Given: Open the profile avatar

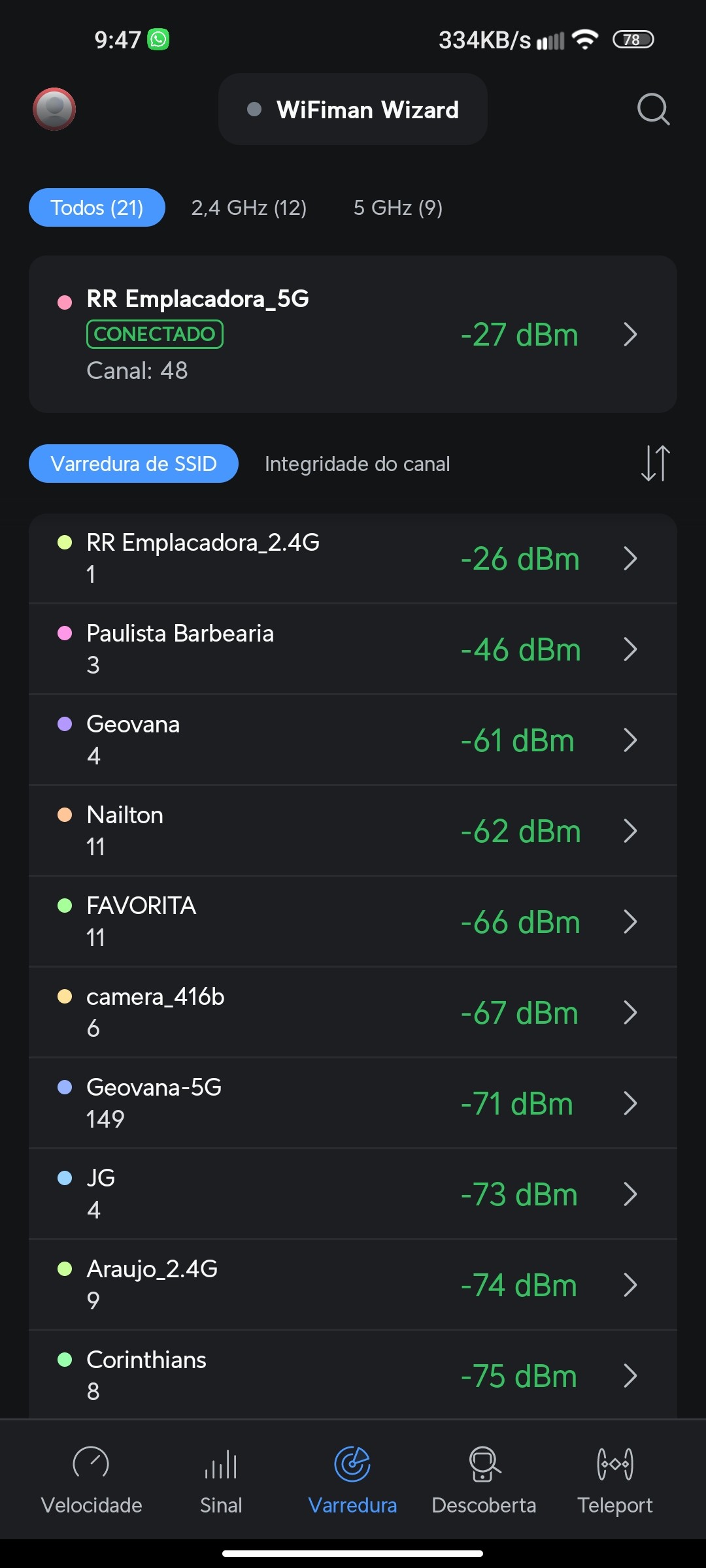Looking at the screenshot, I should [x=54, y=109].
